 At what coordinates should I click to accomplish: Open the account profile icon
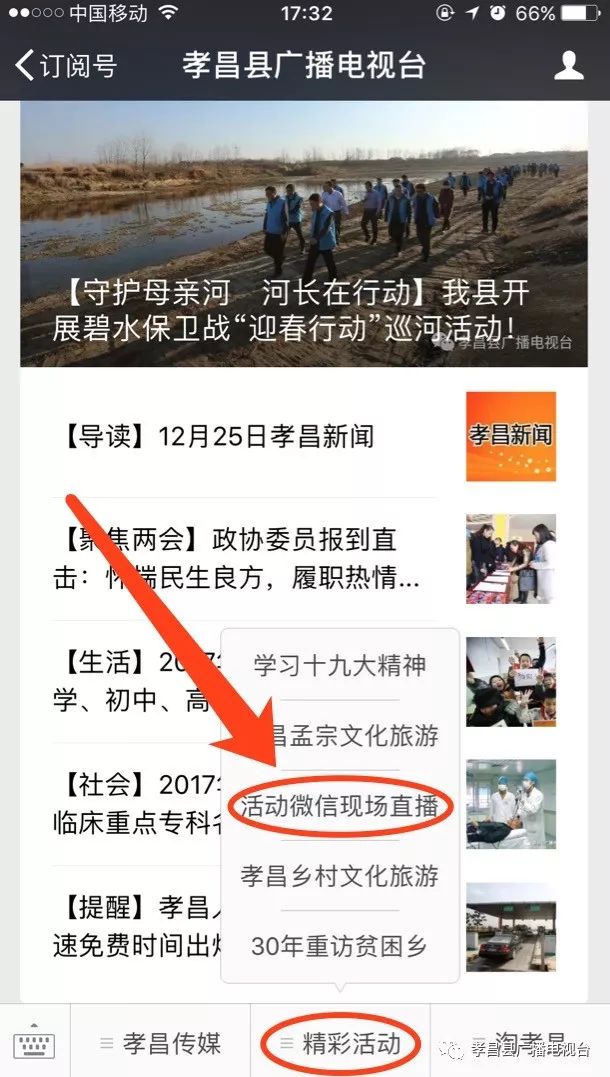(569, 66)
